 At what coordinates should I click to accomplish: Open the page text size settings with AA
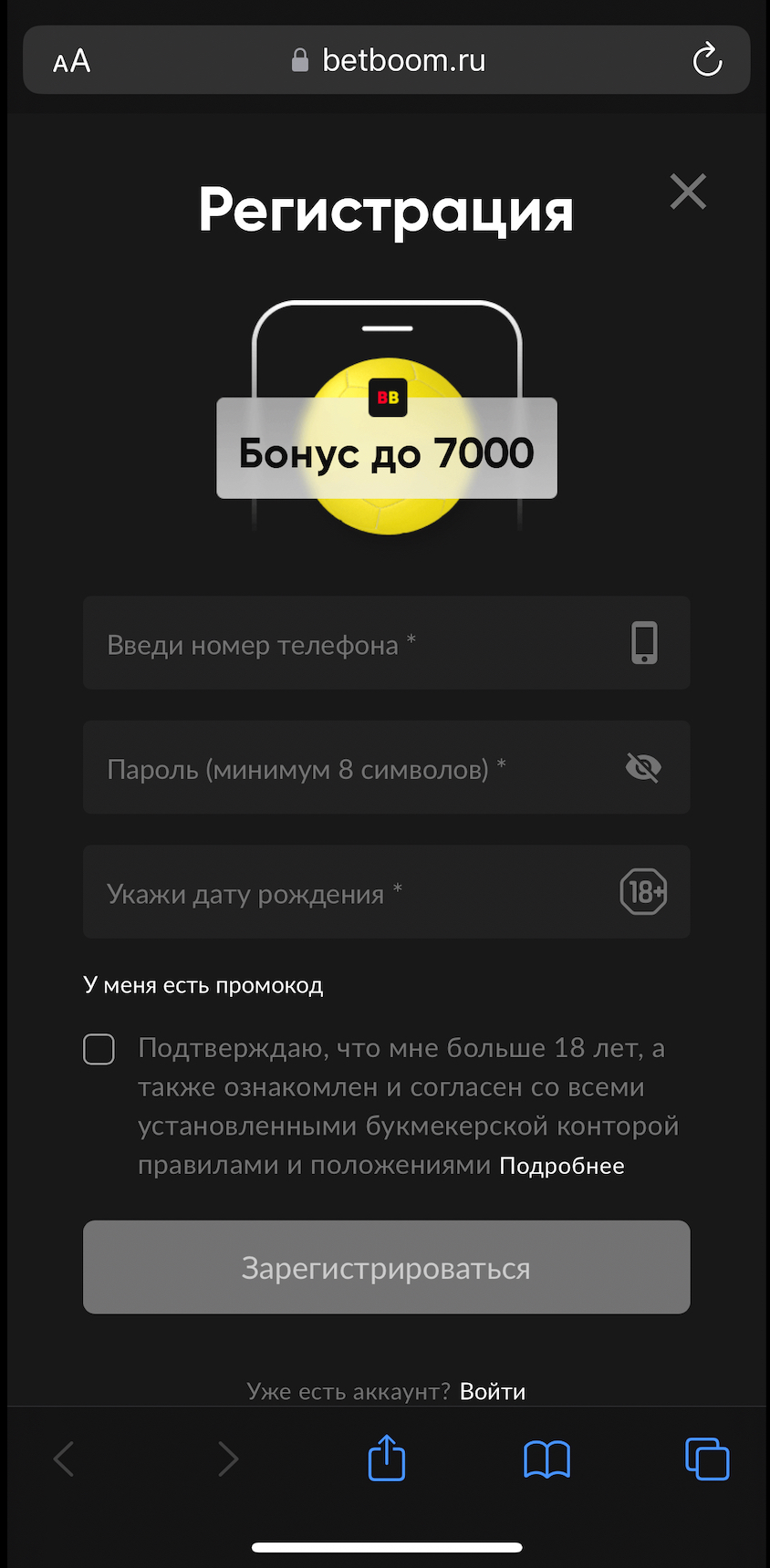pos(69,59)
